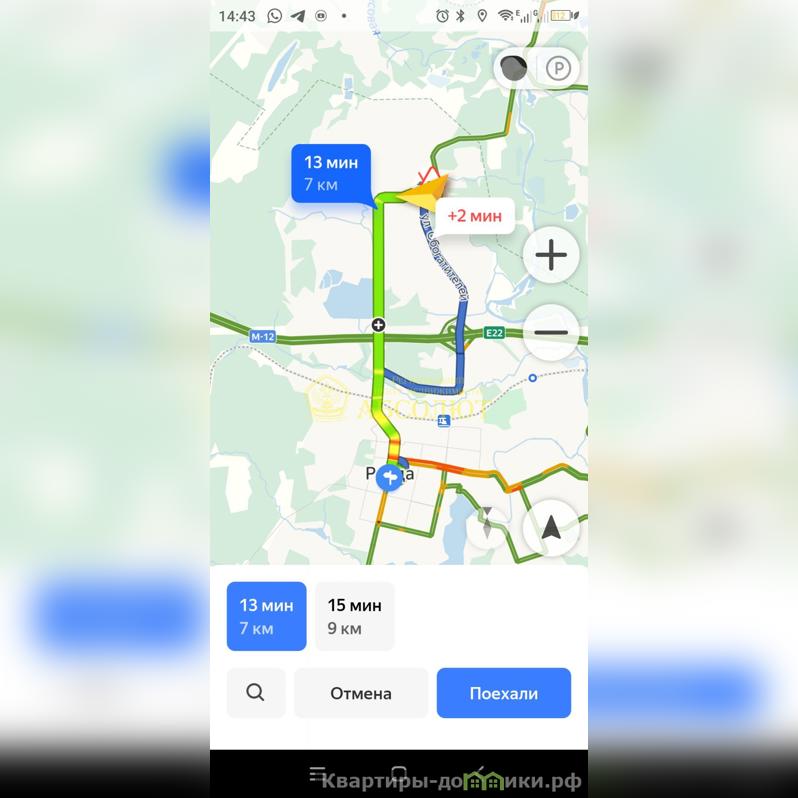Toggle the traffic layer
The width and height of the screenshot is (798, 798).
513,69
